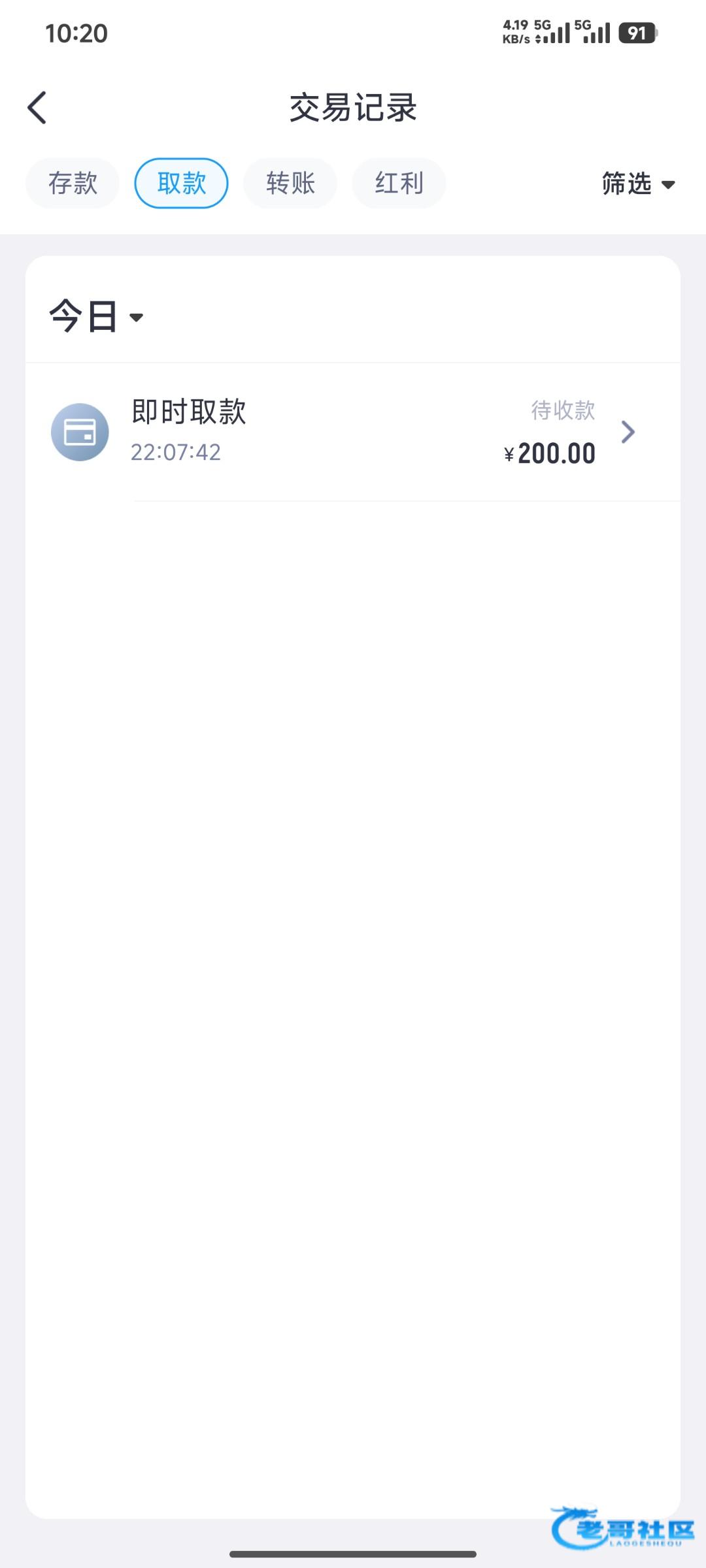The image size is (706, 1568).
Task: View the 红利 records tab
Action: [x=399, y=184]
